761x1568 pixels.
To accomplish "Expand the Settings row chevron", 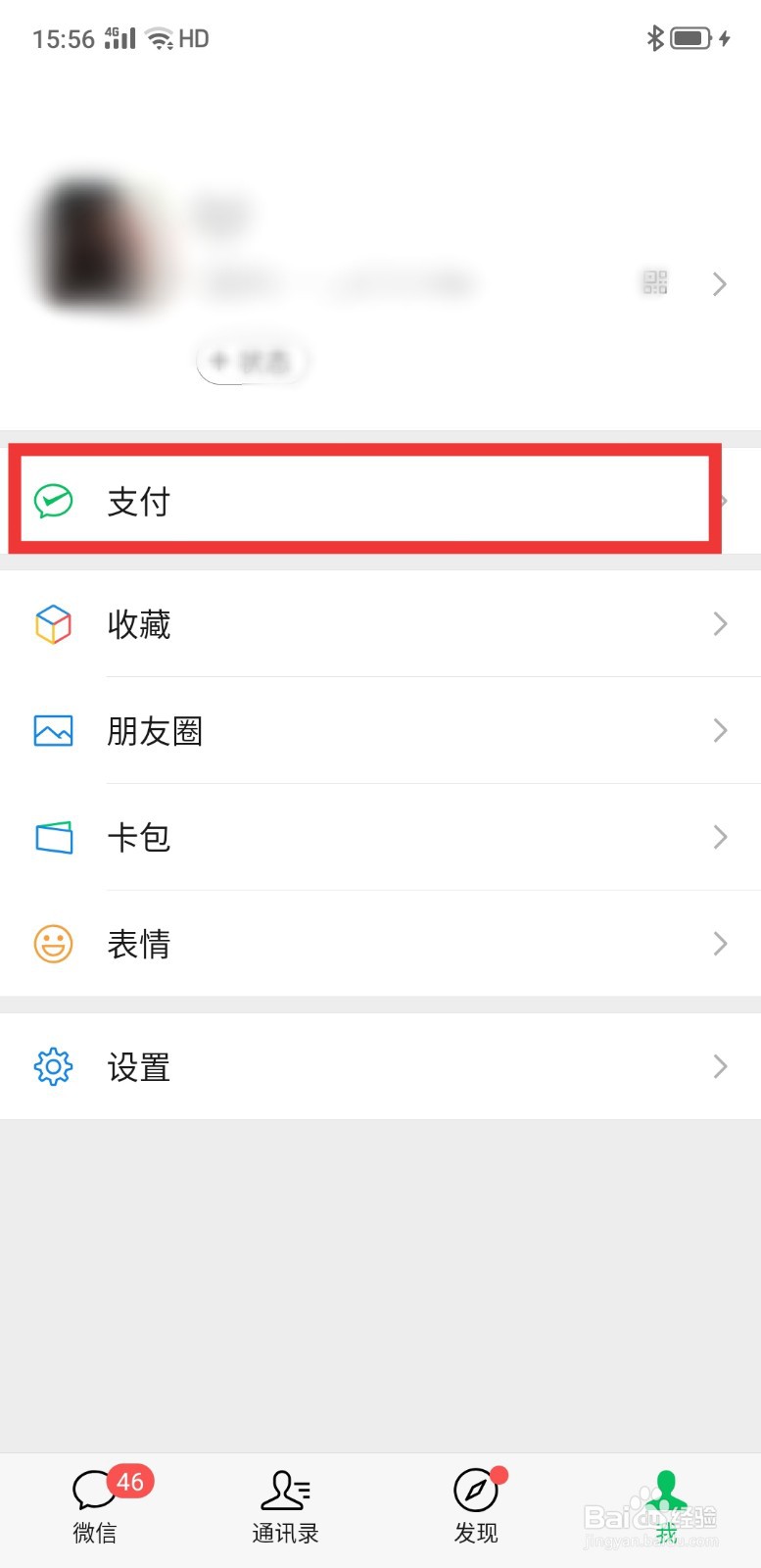I will [x=720, y=1066].
